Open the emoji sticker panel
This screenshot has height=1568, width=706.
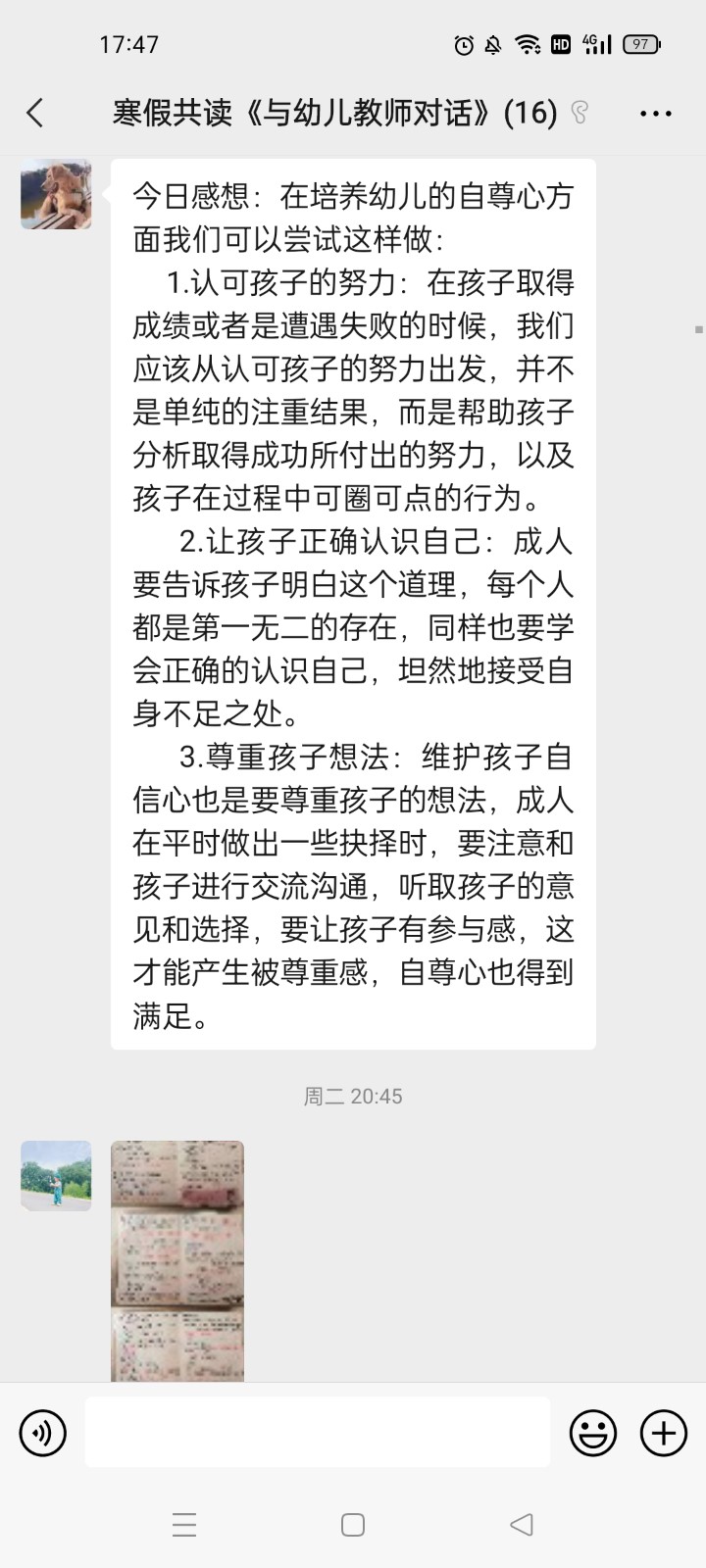pyautogui.click(x=593, y=1434)
